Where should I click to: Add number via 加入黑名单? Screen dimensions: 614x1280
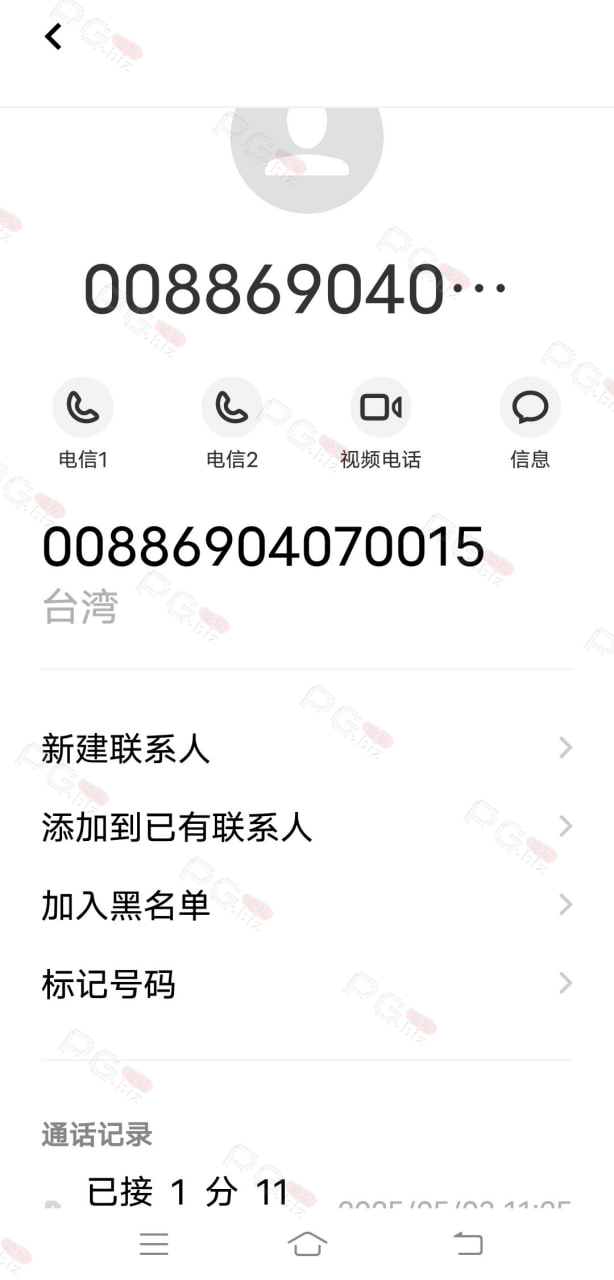tap(307, 905)
